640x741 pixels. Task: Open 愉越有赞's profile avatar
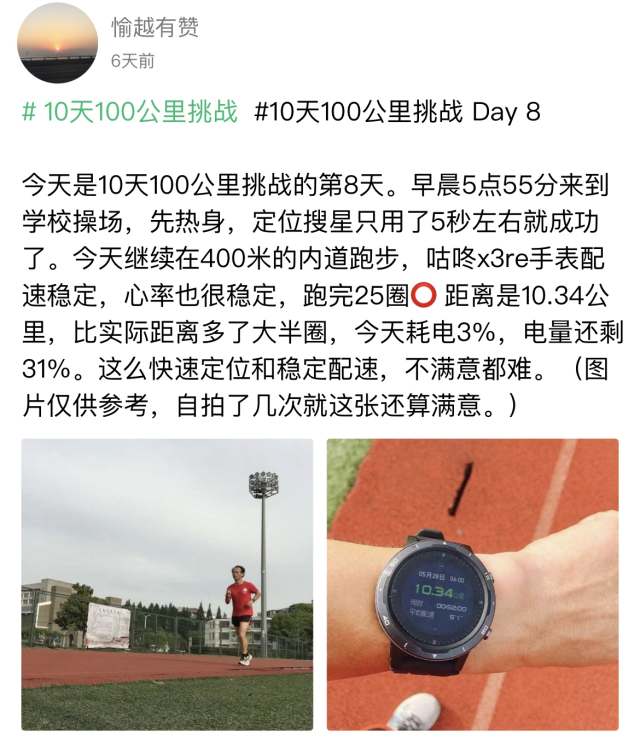(x=58, y=42)
